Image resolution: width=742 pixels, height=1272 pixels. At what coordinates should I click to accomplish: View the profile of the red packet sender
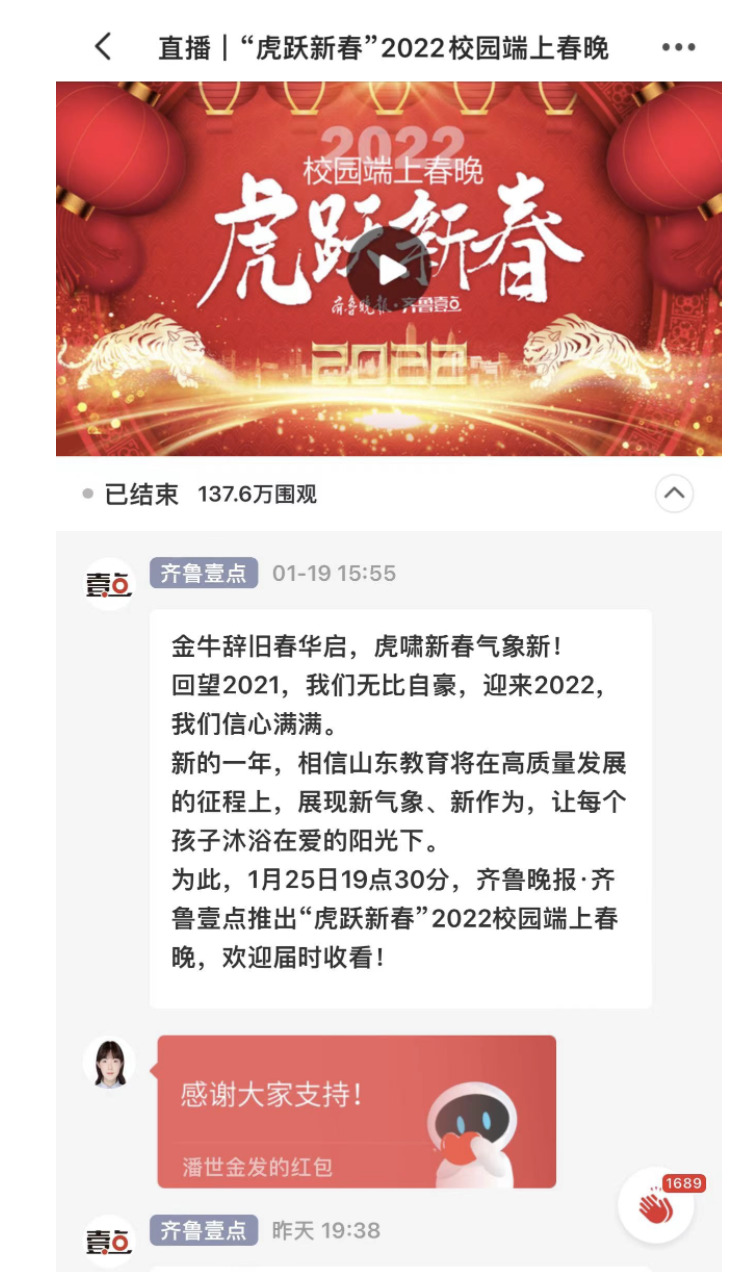pyautogui.click(x=109, y=1063)
